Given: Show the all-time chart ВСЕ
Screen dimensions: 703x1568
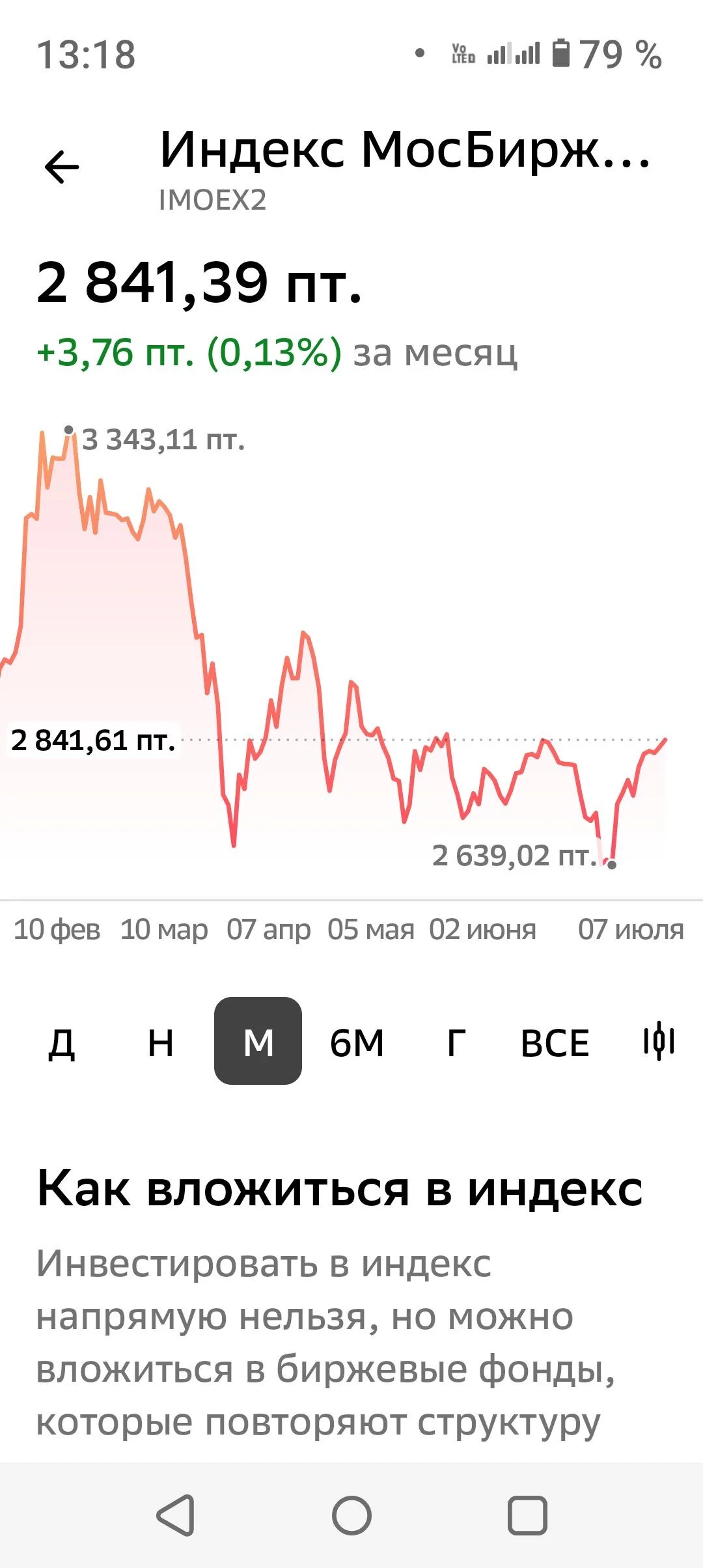Looking at the screenshot, I should [555, 1043].
